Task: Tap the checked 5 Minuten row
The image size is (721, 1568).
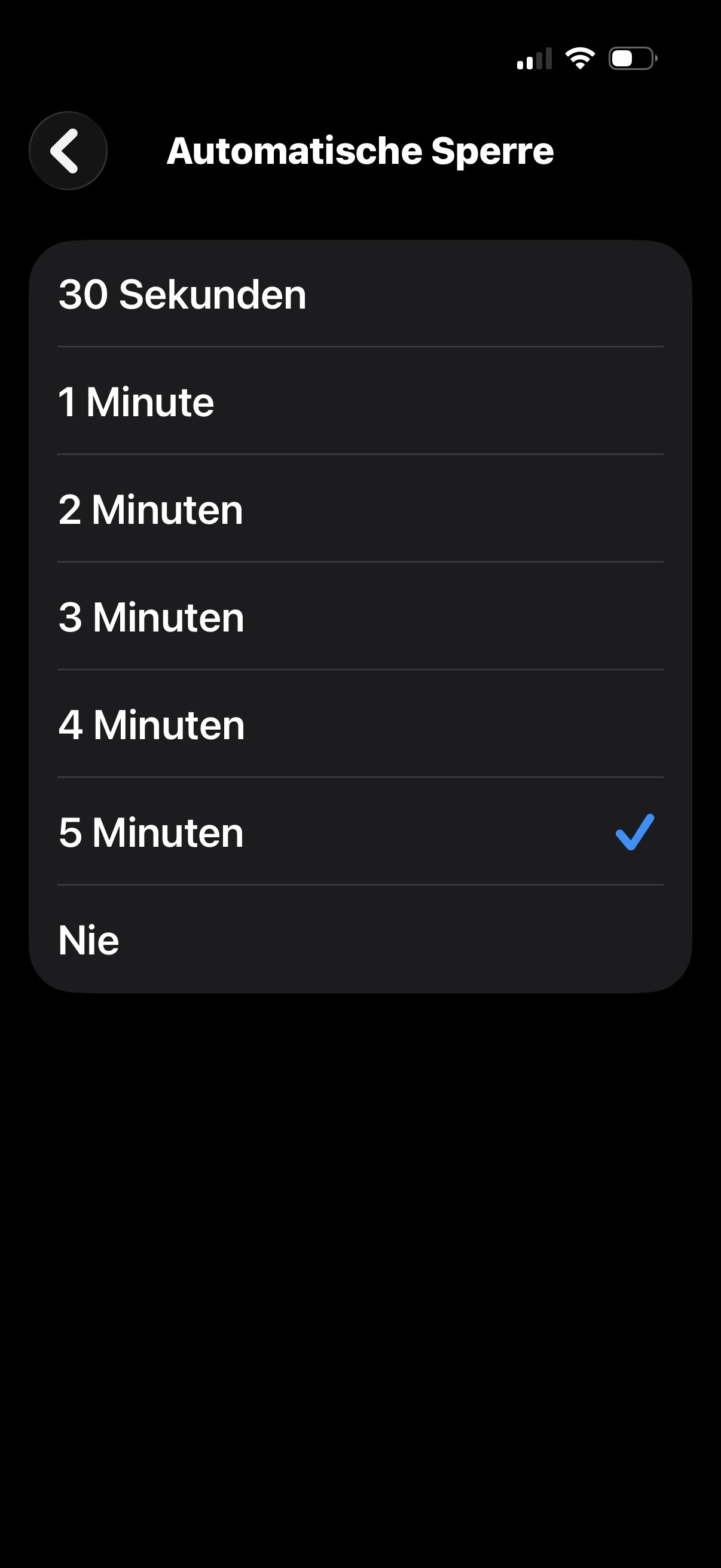Action: click(360, 832)
